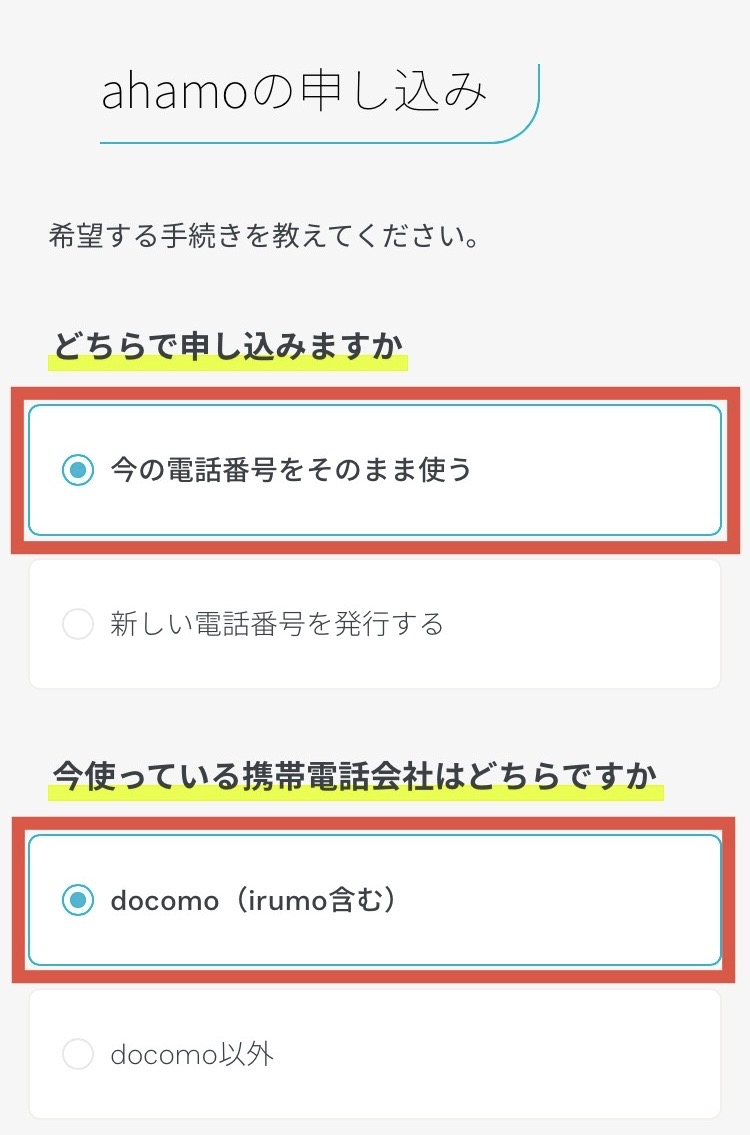
Task: Click the docomo以外 option card
Action: pos(375,1053)
